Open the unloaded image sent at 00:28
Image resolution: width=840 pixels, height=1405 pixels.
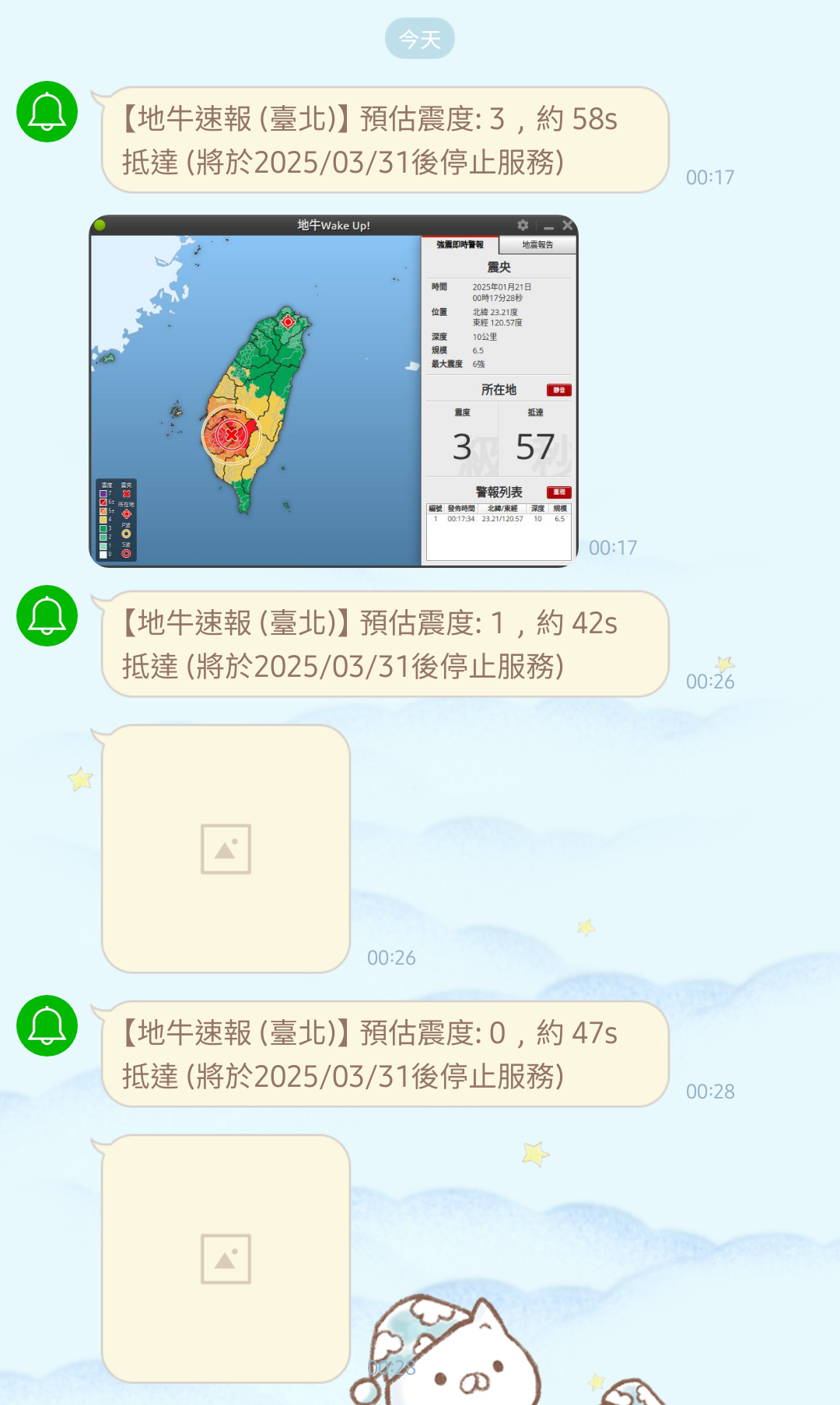tap(226, 1258)
